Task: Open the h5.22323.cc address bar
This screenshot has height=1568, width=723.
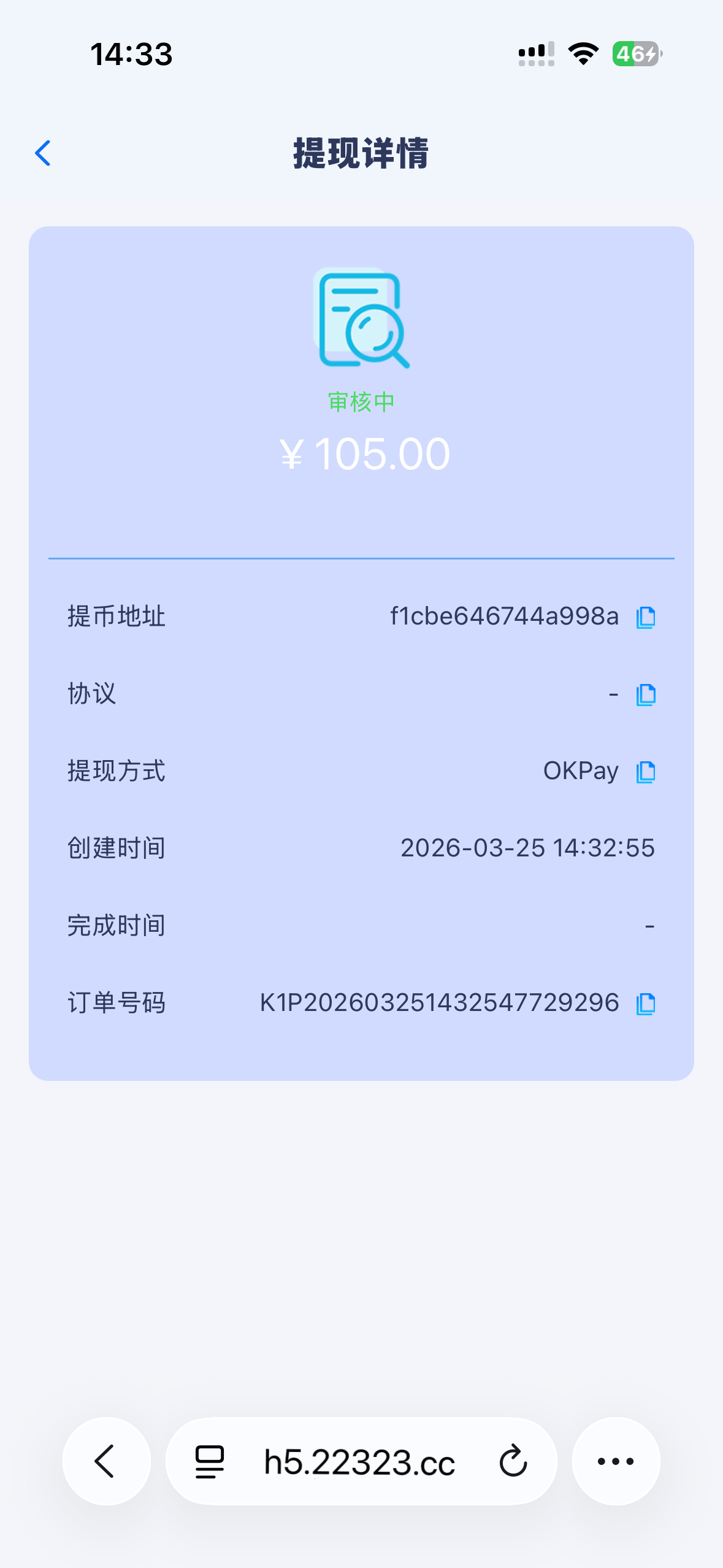Action: pyautogui.click(x=359, y=1461)
